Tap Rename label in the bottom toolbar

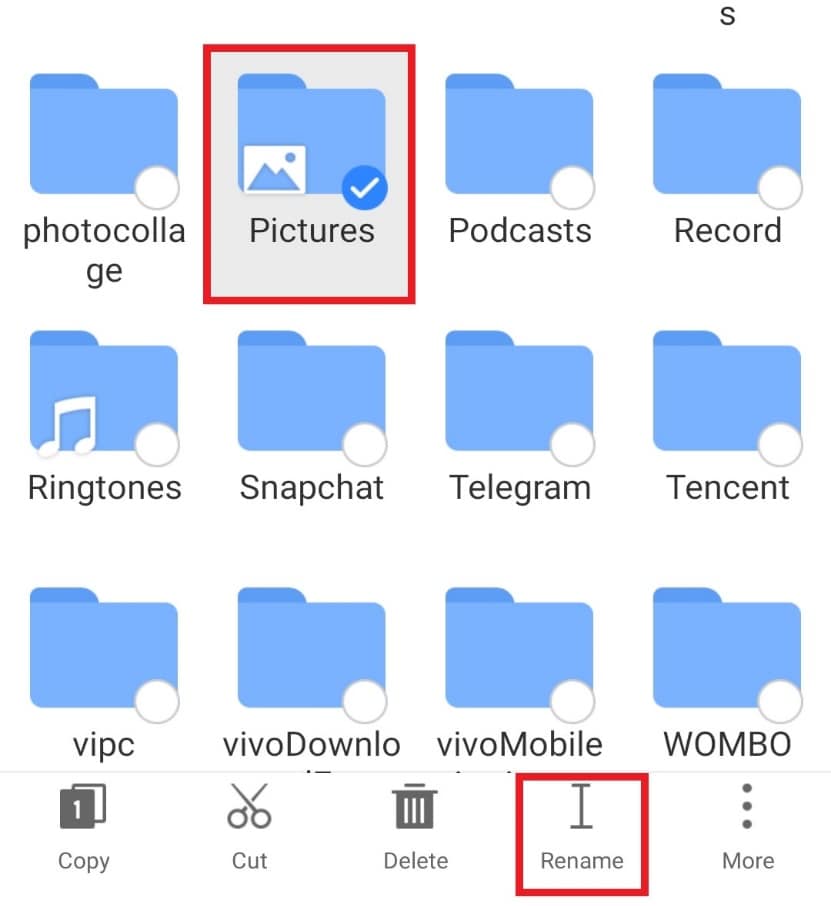(x=581, y=861)
